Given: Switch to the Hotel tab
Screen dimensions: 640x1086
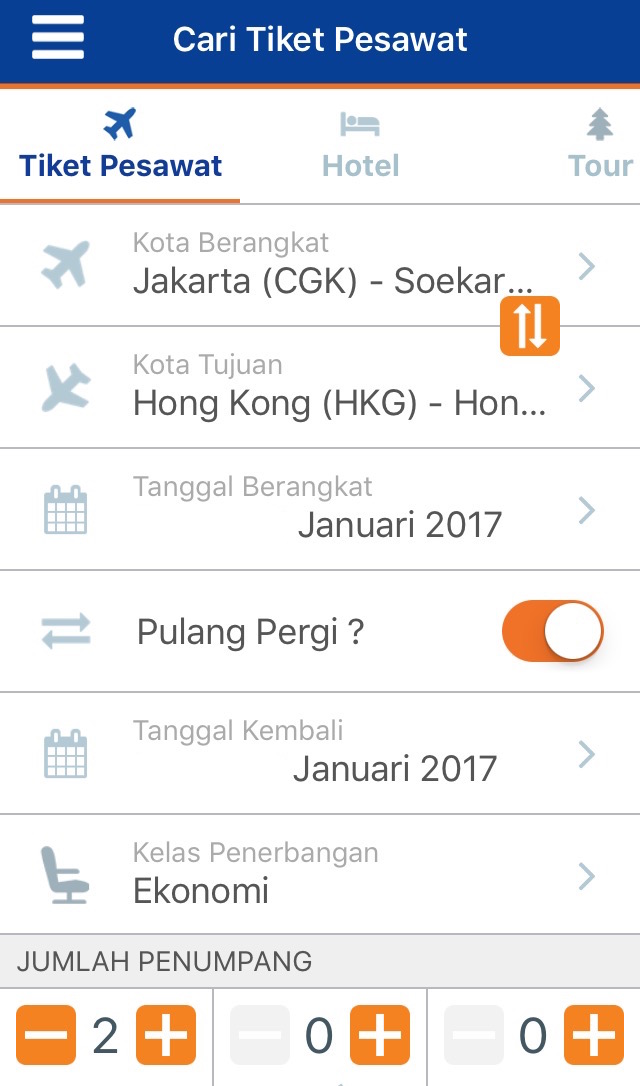Looking at the screenshot, I should coord(360,146).
